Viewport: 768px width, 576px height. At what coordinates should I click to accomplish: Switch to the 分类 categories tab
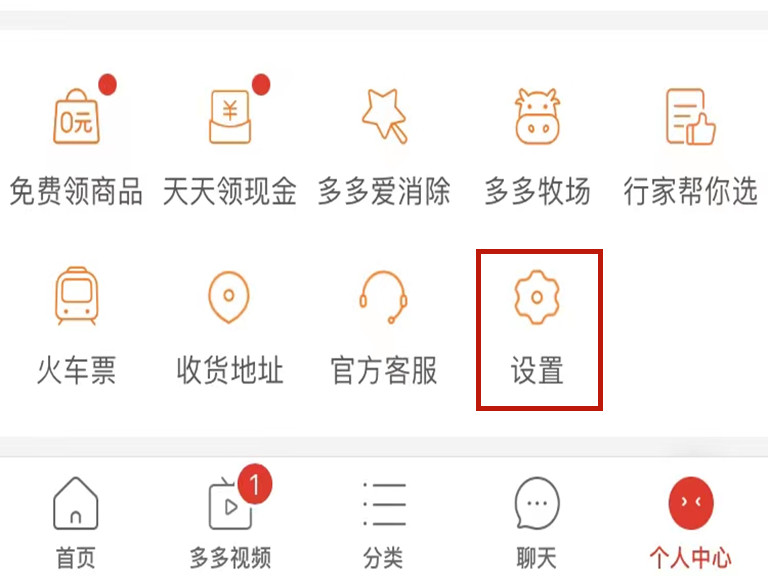[384, 520]
